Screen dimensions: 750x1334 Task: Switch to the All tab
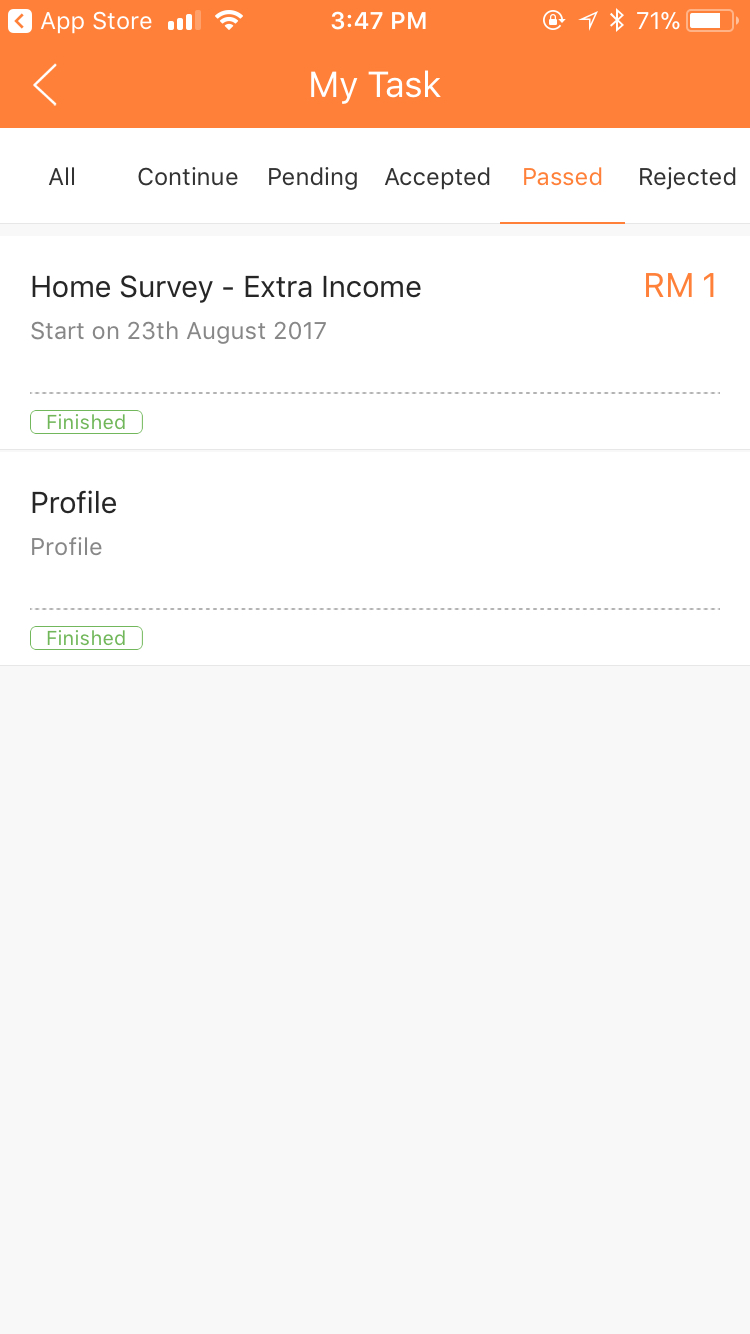62,177
